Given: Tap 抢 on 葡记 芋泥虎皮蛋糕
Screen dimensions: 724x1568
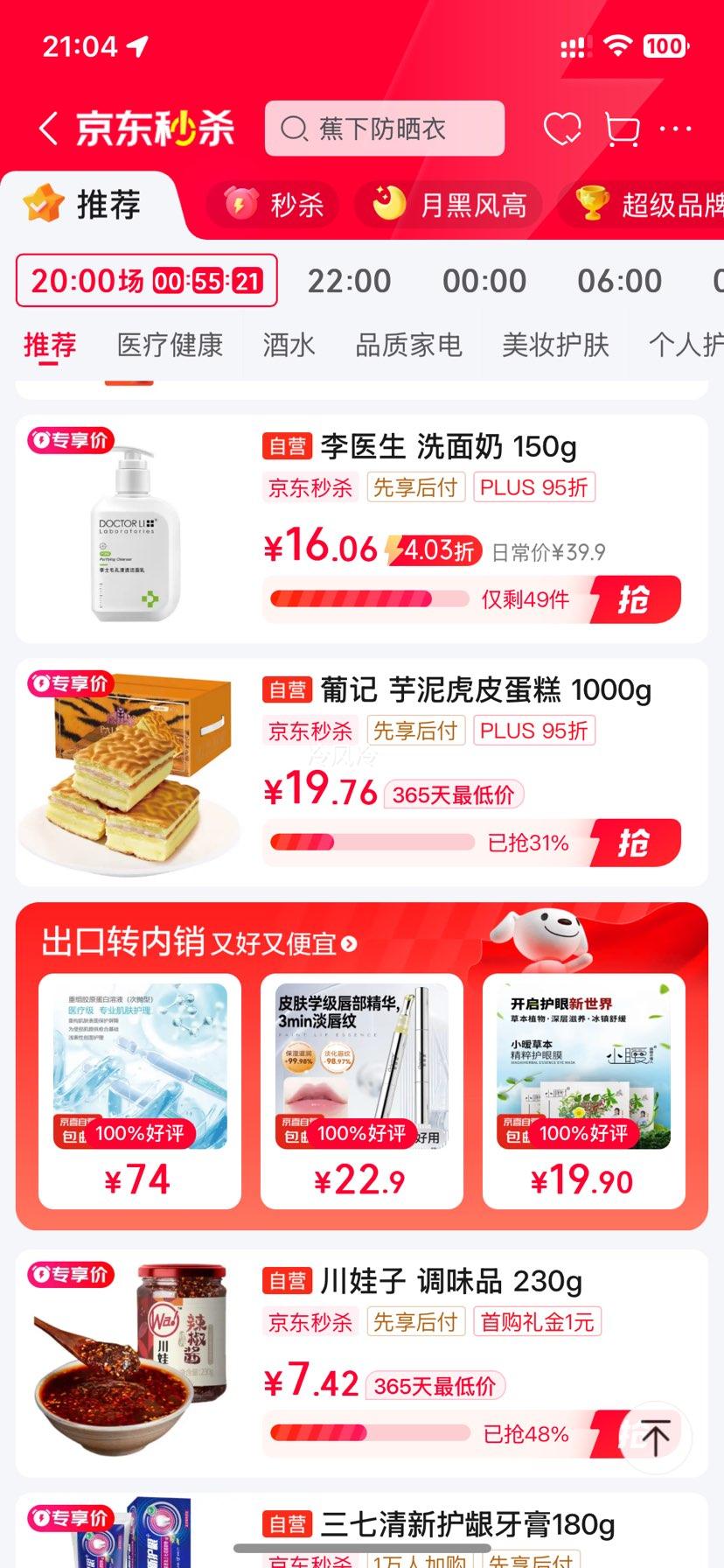Looking at the screenshot, I should click(x=639, y=842).
